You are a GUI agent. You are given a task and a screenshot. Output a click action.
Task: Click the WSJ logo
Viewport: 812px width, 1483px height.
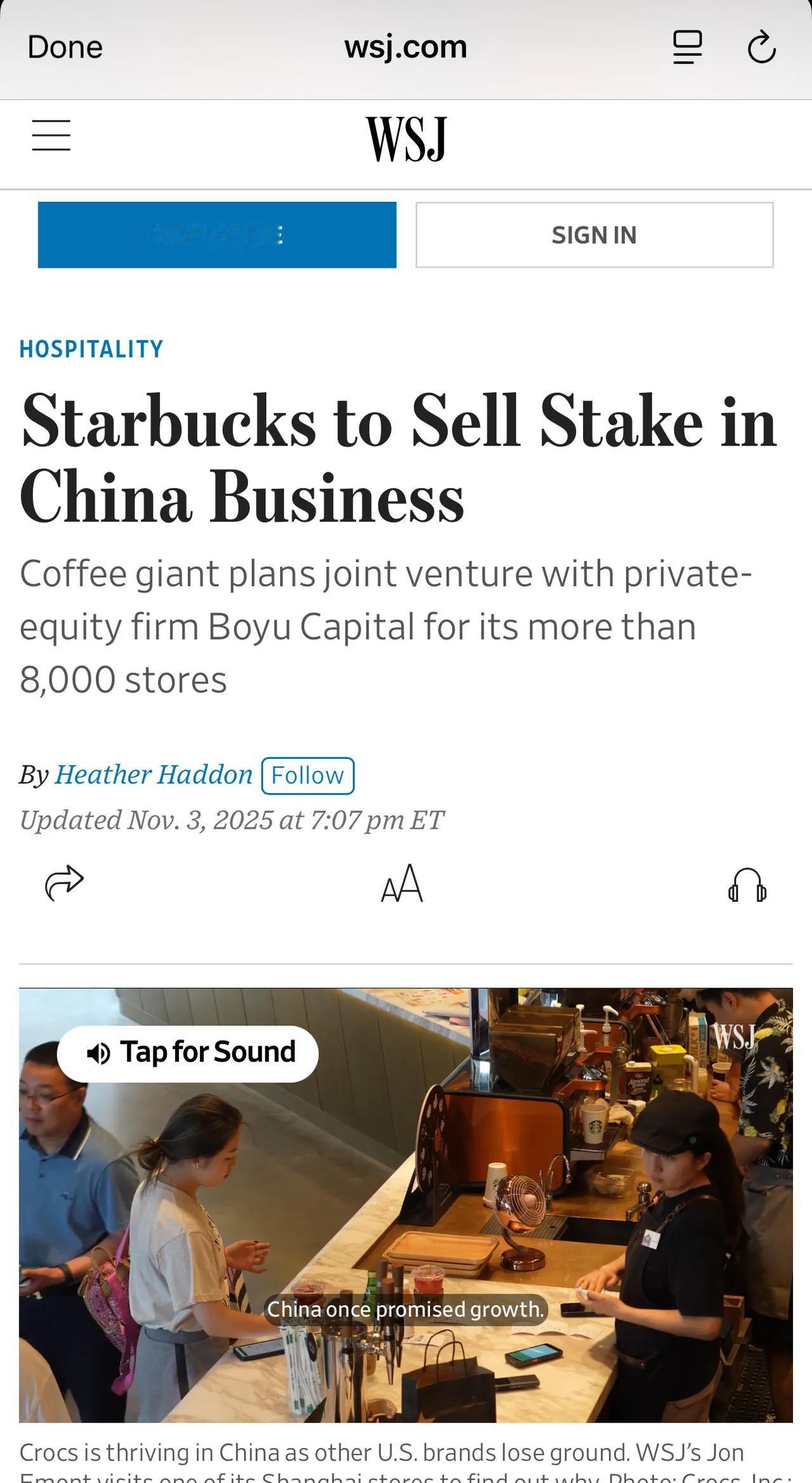point(406,140)
